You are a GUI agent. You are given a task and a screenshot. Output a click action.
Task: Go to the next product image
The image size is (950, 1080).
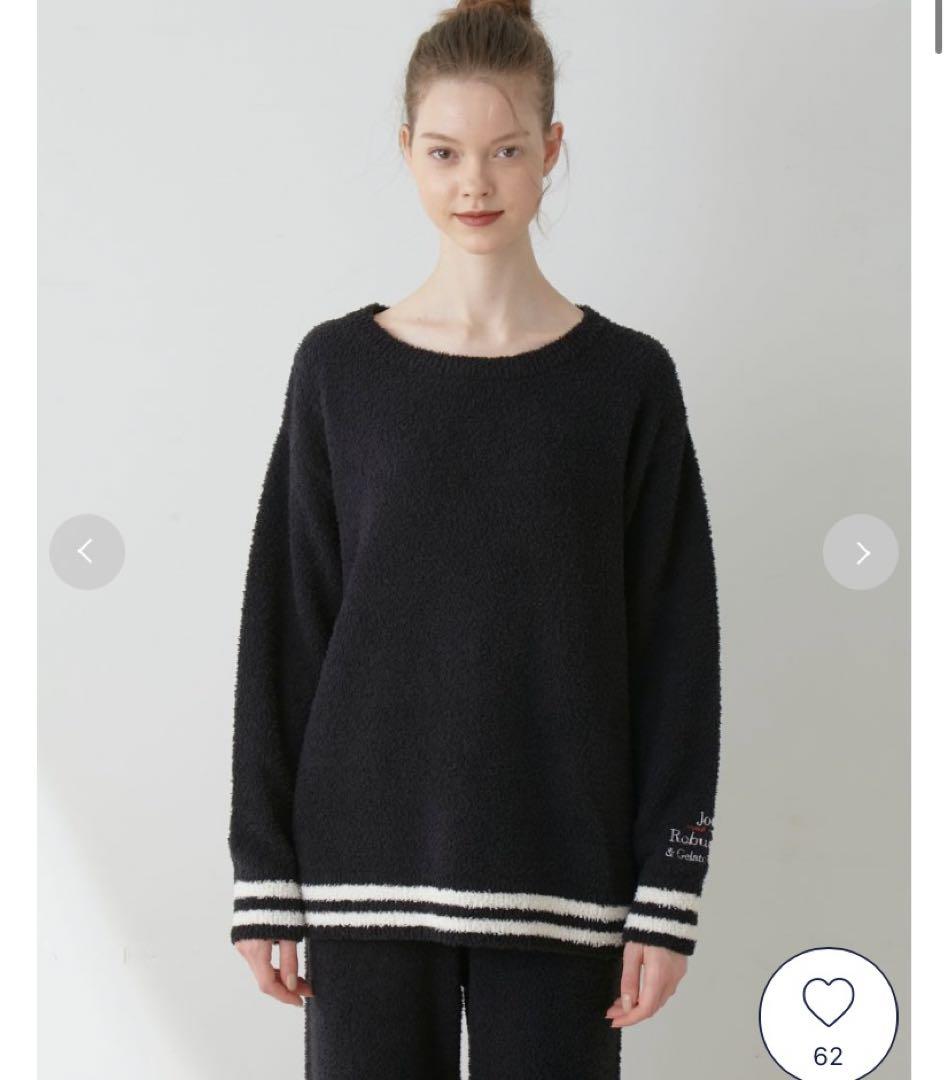coord(860,552)
